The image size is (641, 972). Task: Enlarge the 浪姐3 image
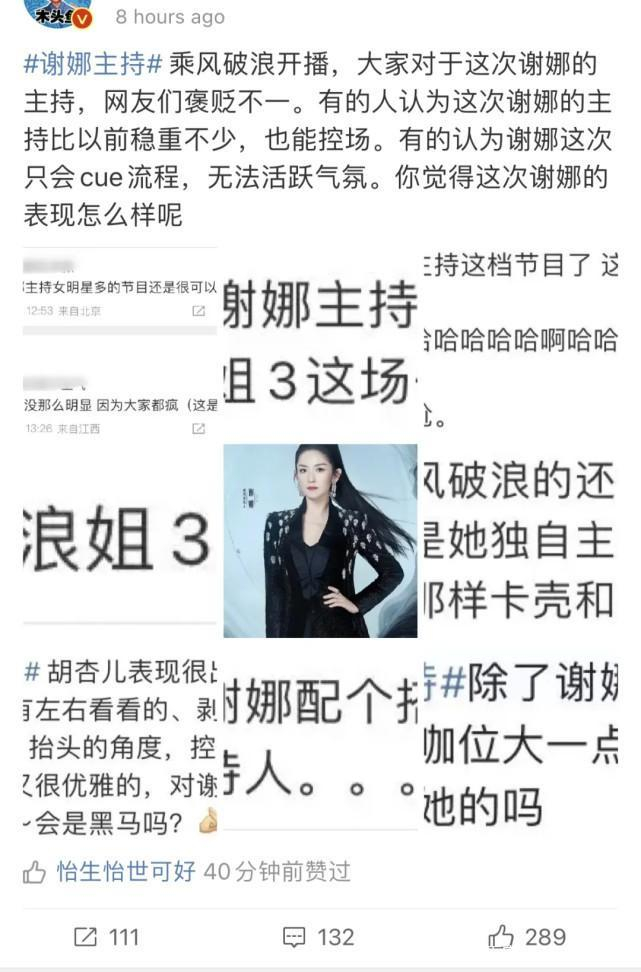119,541
